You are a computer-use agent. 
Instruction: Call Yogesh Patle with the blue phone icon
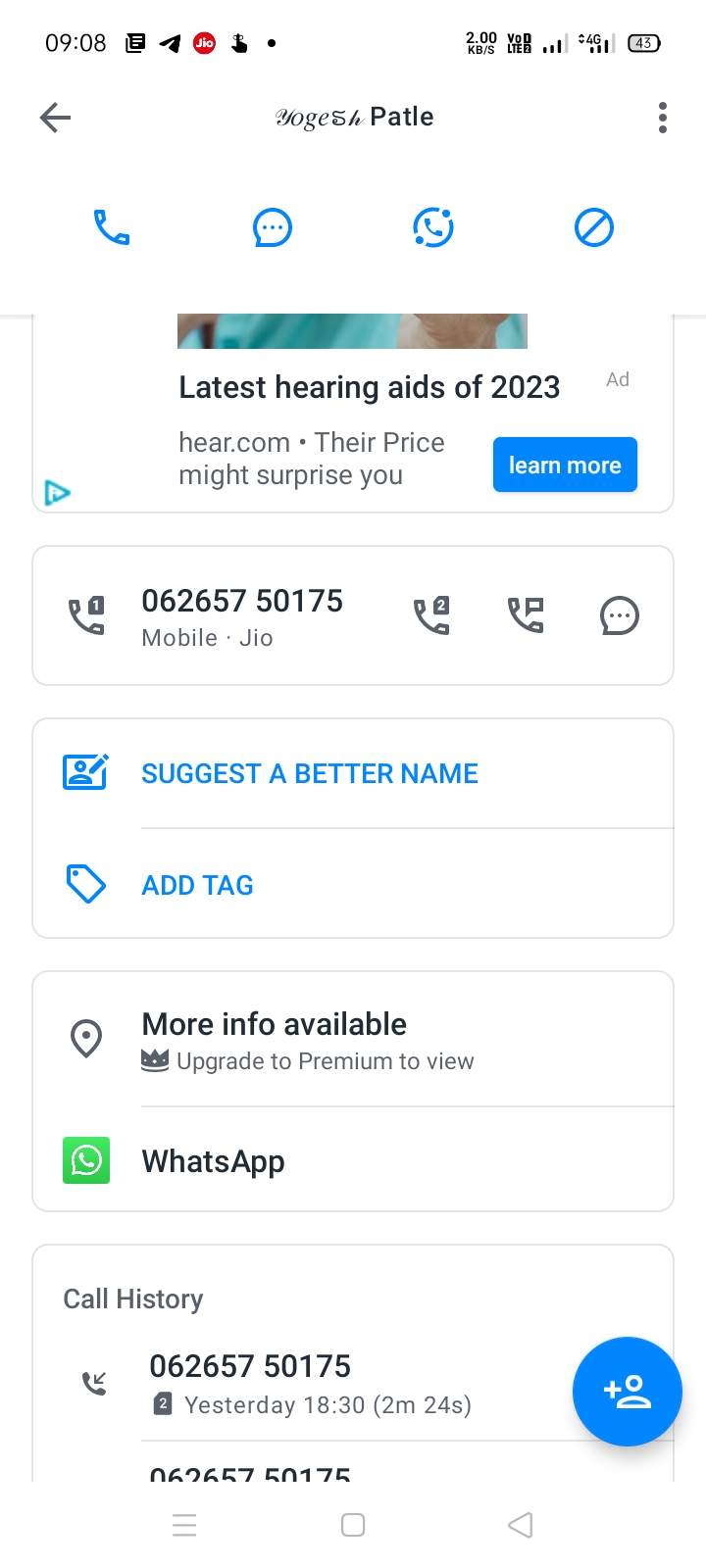pyautogui.click(x=112, y=227)
